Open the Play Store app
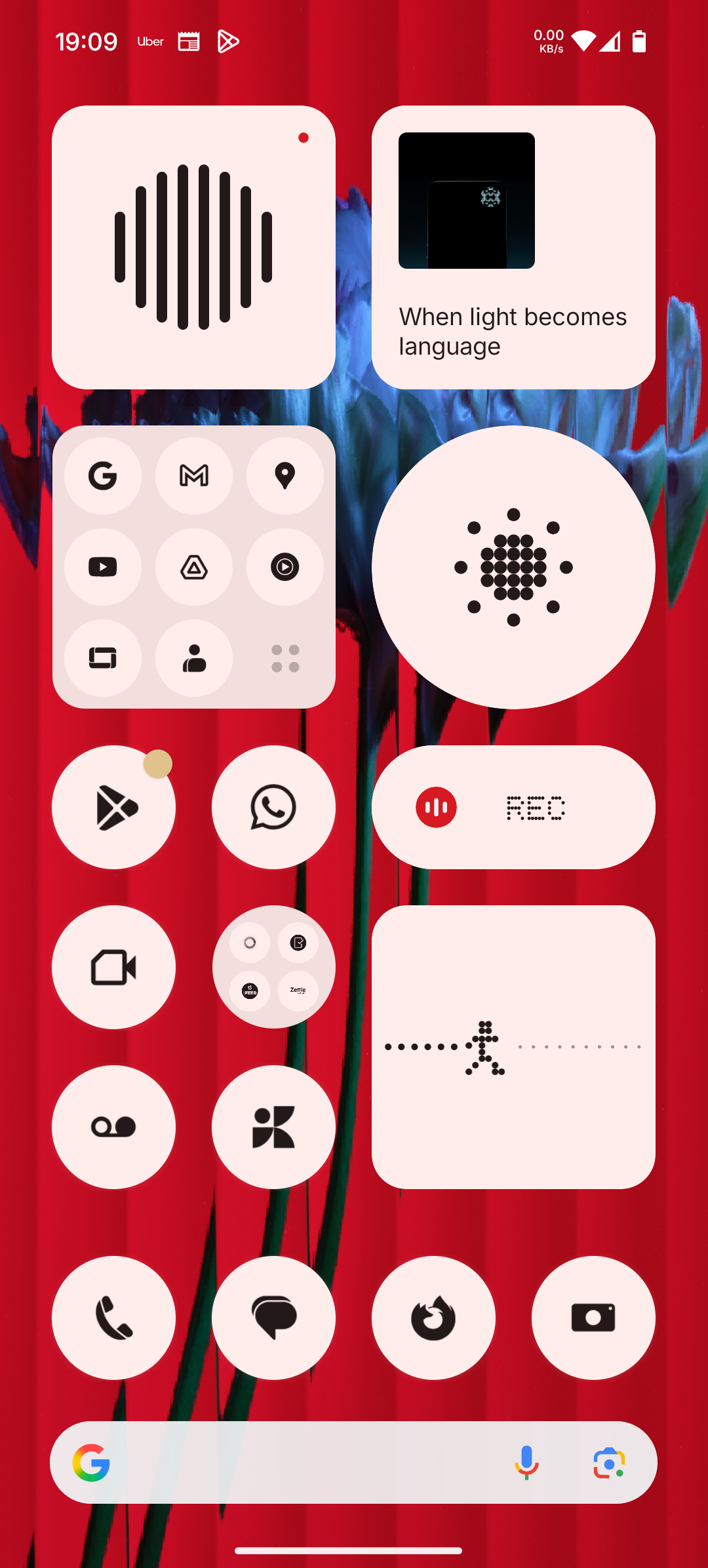The image size is (708, 1568). coord(114,808)
